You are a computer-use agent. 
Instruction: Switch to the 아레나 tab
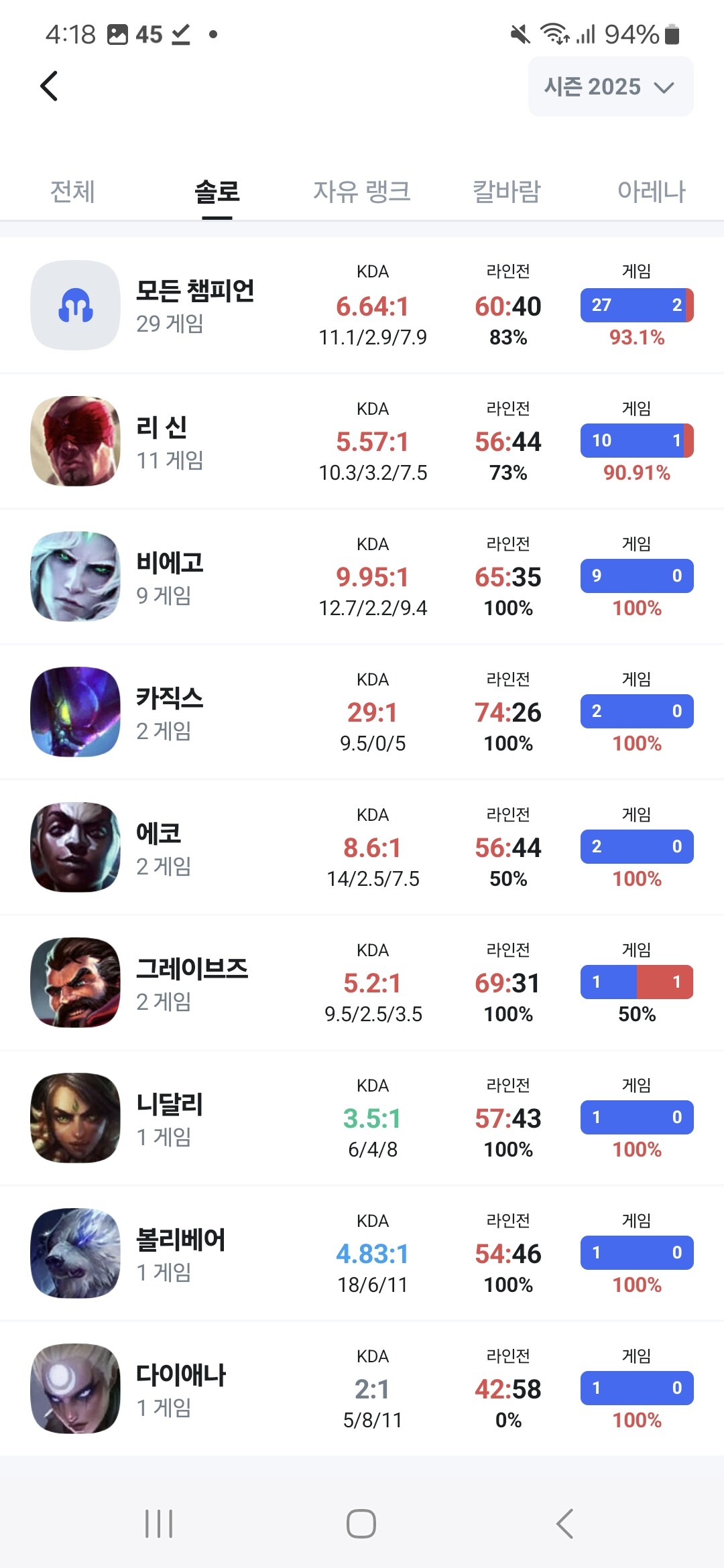pyautogui.click(x=651, y=192)
